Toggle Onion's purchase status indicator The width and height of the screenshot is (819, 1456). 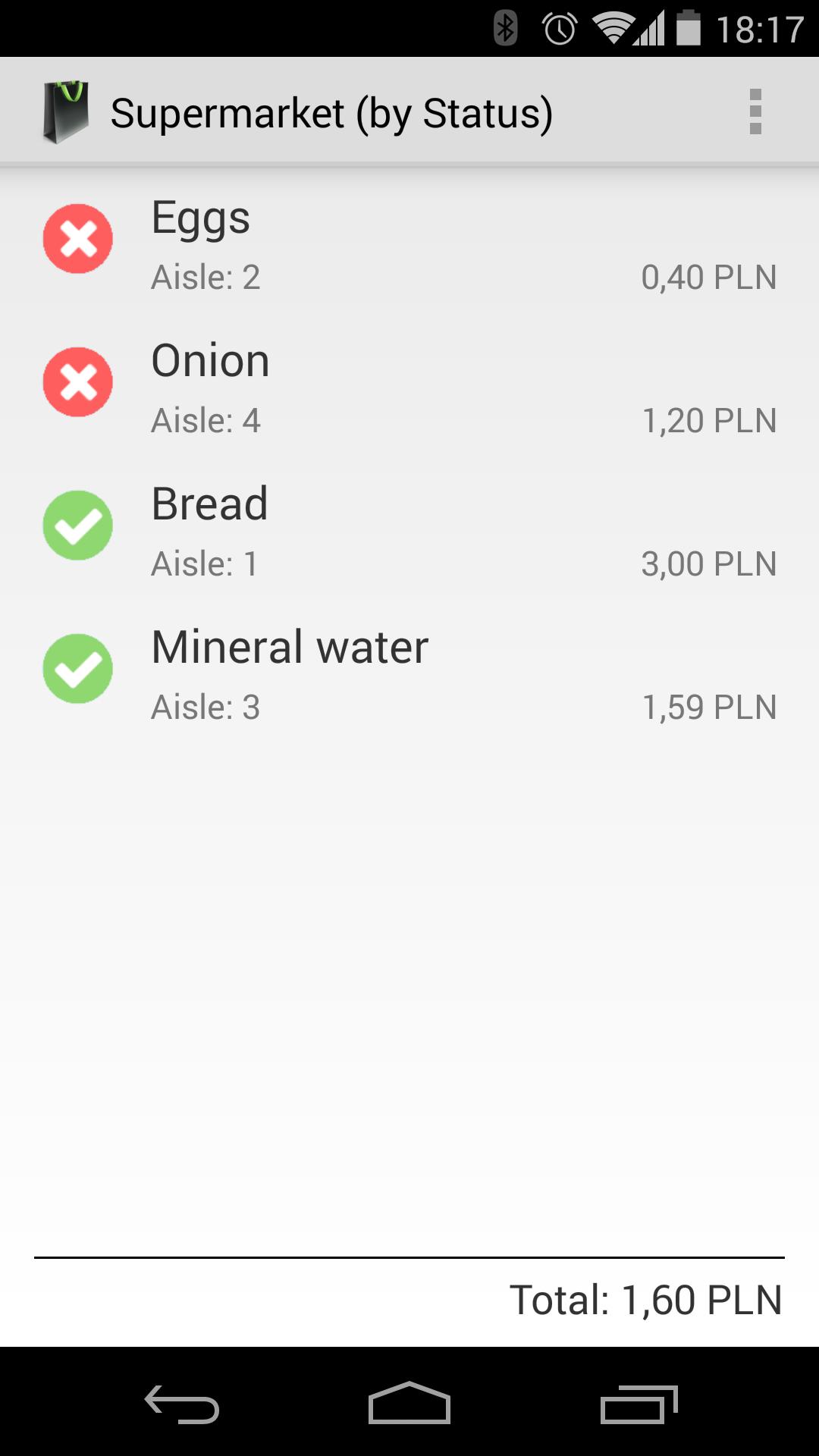[x=78, y=381]
